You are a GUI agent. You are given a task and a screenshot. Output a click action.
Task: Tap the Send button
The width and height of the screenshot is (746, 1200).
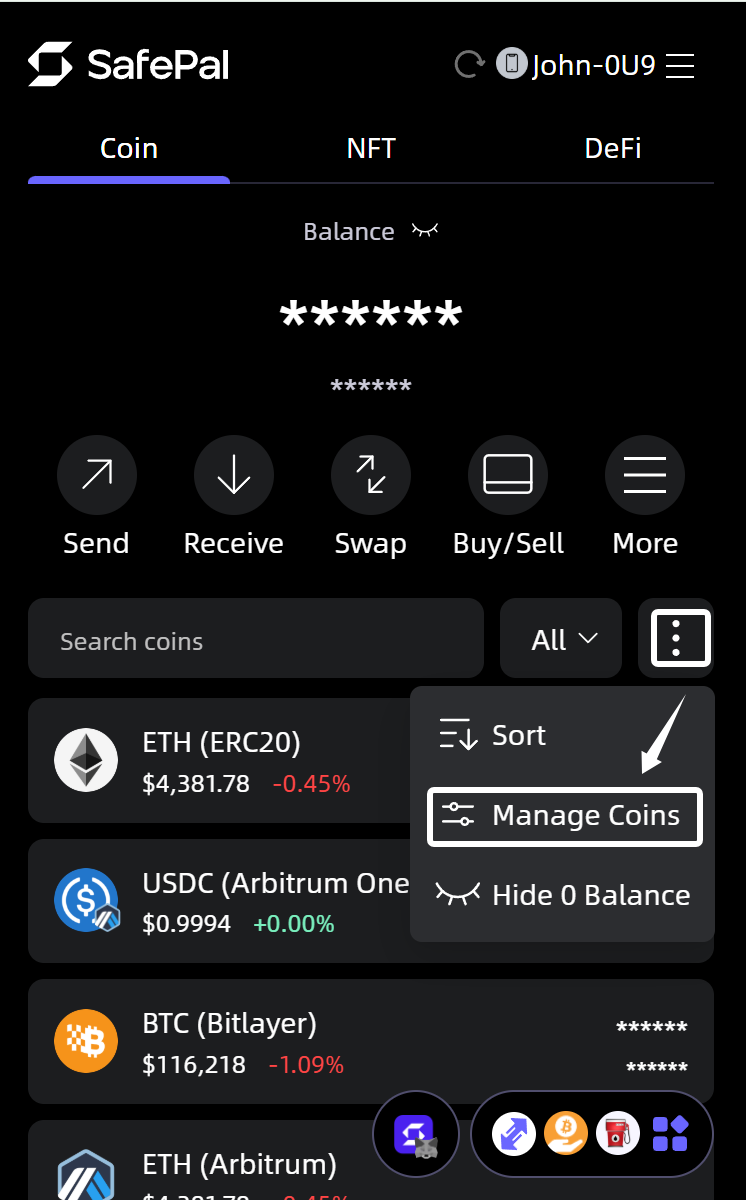click(x=96, y=476)
